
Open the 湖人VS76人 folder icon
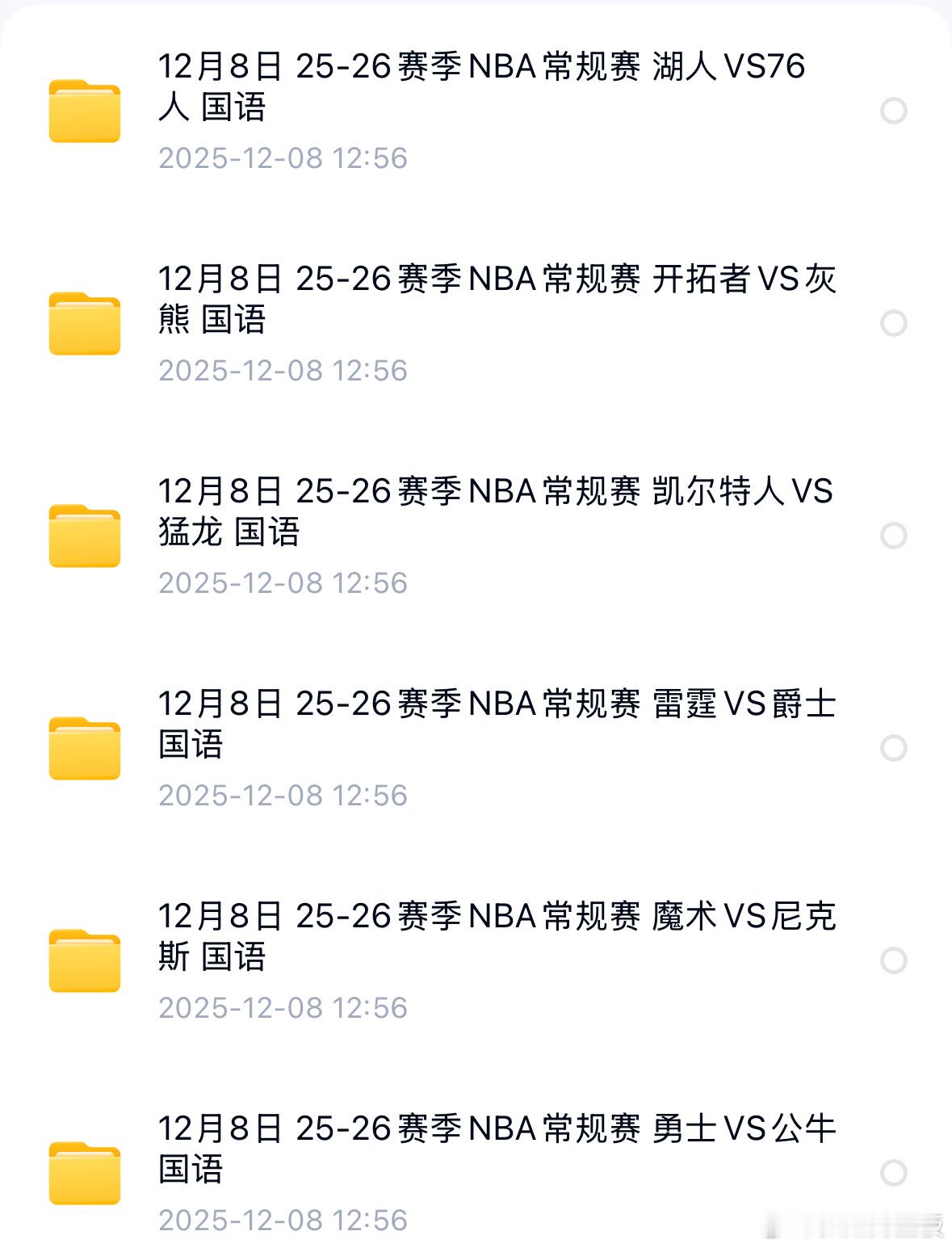(x=83, y=109)
